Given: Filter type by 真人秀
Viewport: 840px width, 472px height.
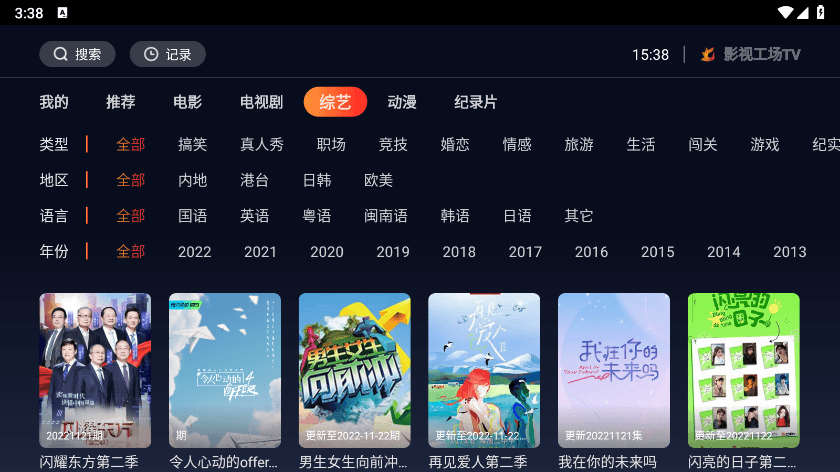Looking at the screenshot, I should [x=262, y=144].
